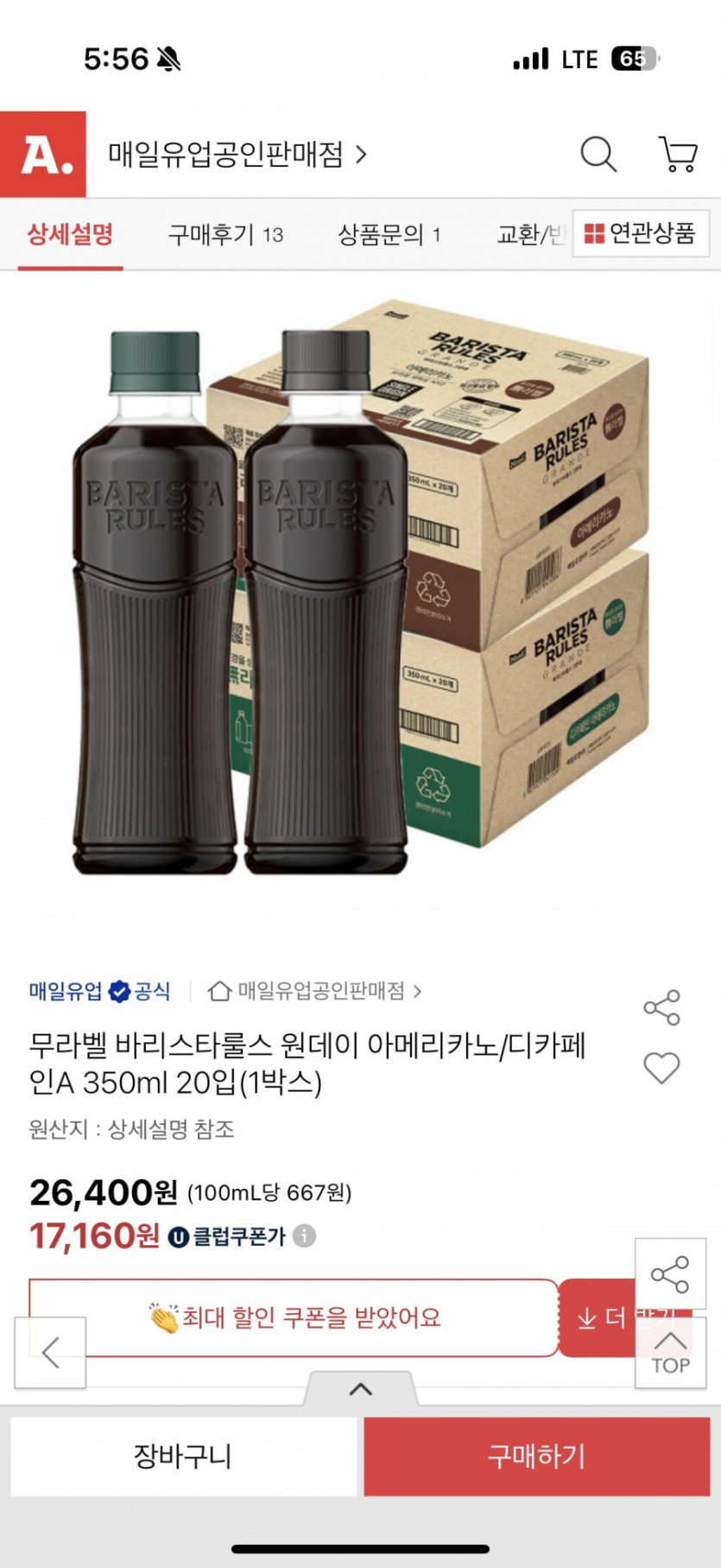This screenshot has width=721, height=1568.
Task: Show 클럽쿠폰가 info tooltip
Action: coord(304,1236)
